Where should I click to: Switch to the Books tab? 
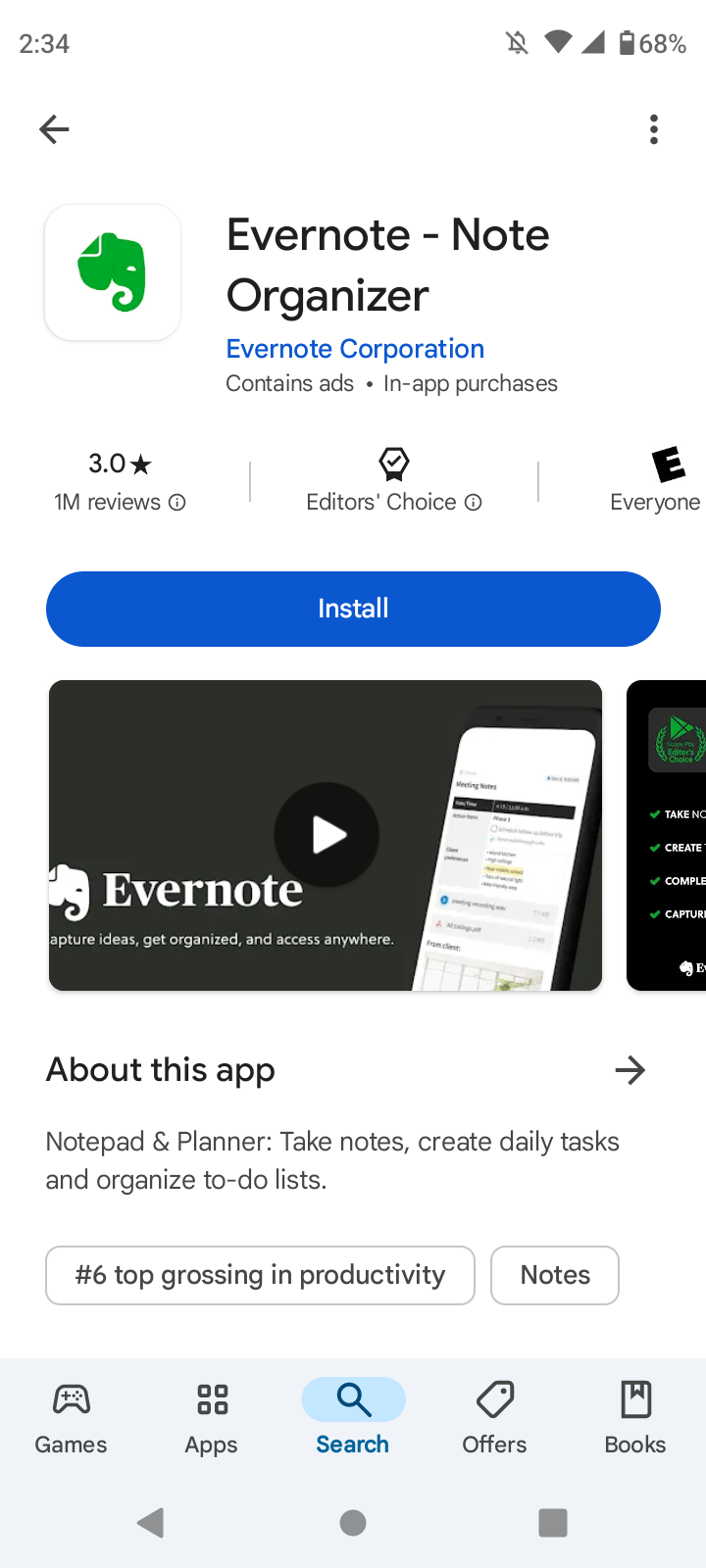pyautogui.click(x=635, y=1417)
